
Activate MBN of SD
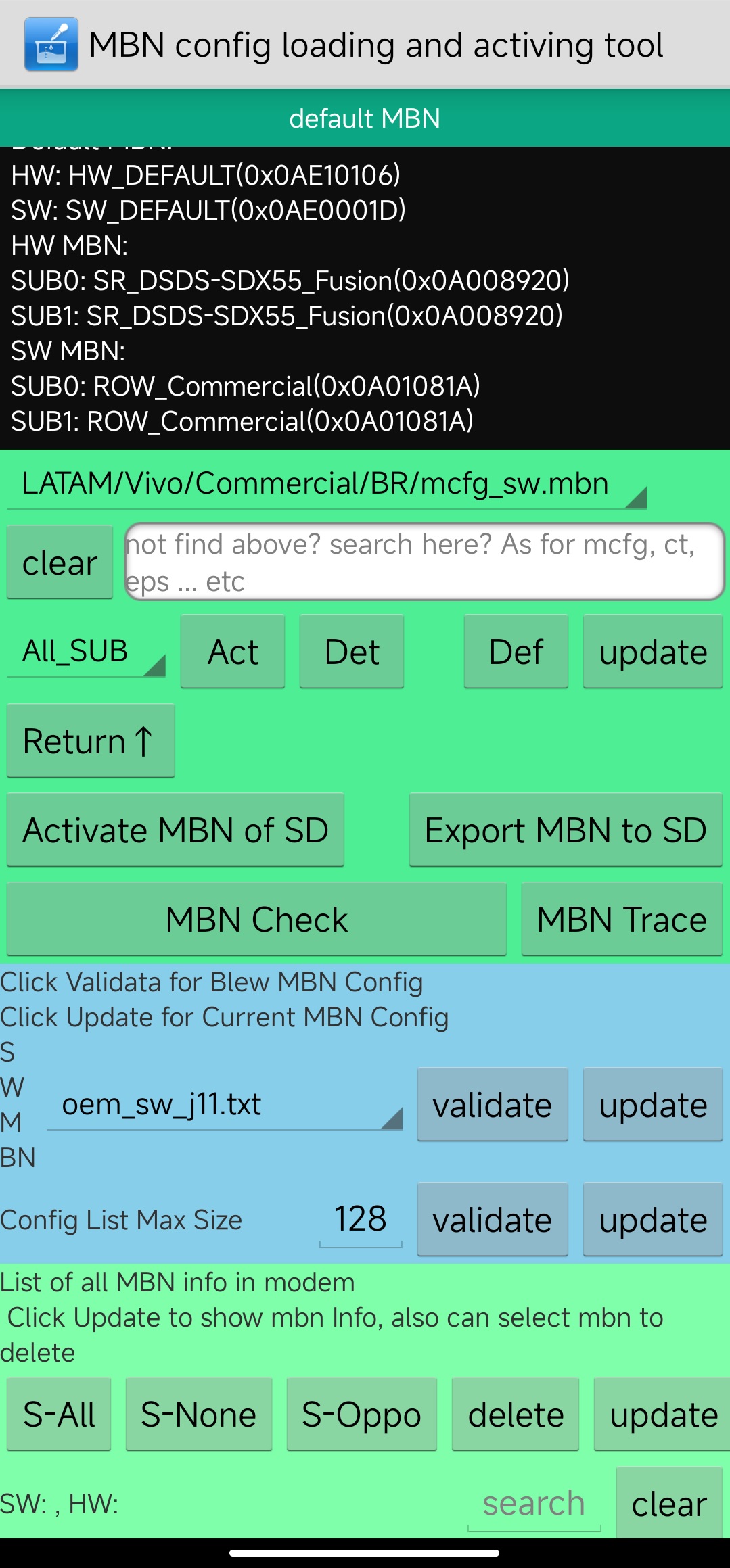175,830
